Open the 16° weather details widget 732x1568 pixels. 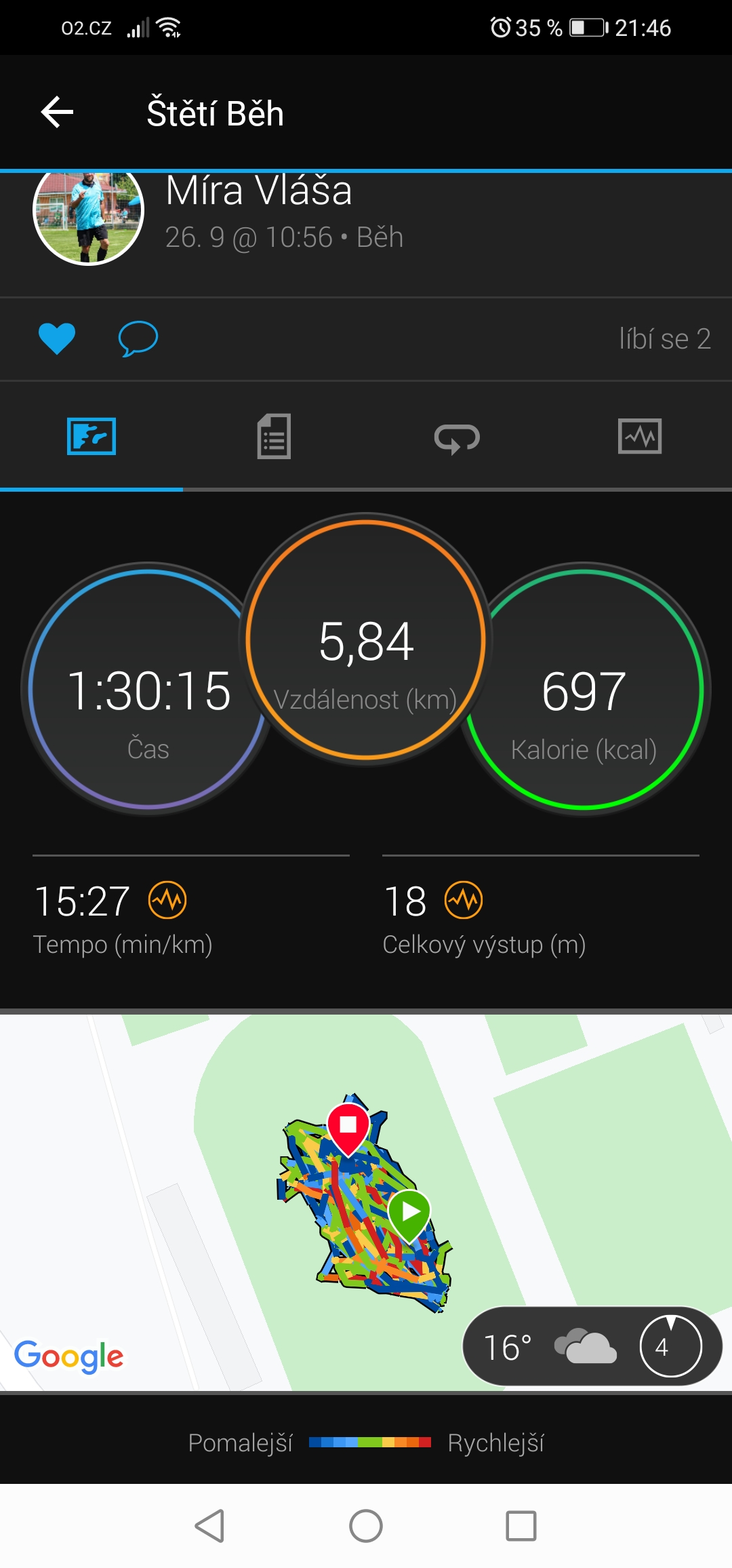coord(592,1346)
